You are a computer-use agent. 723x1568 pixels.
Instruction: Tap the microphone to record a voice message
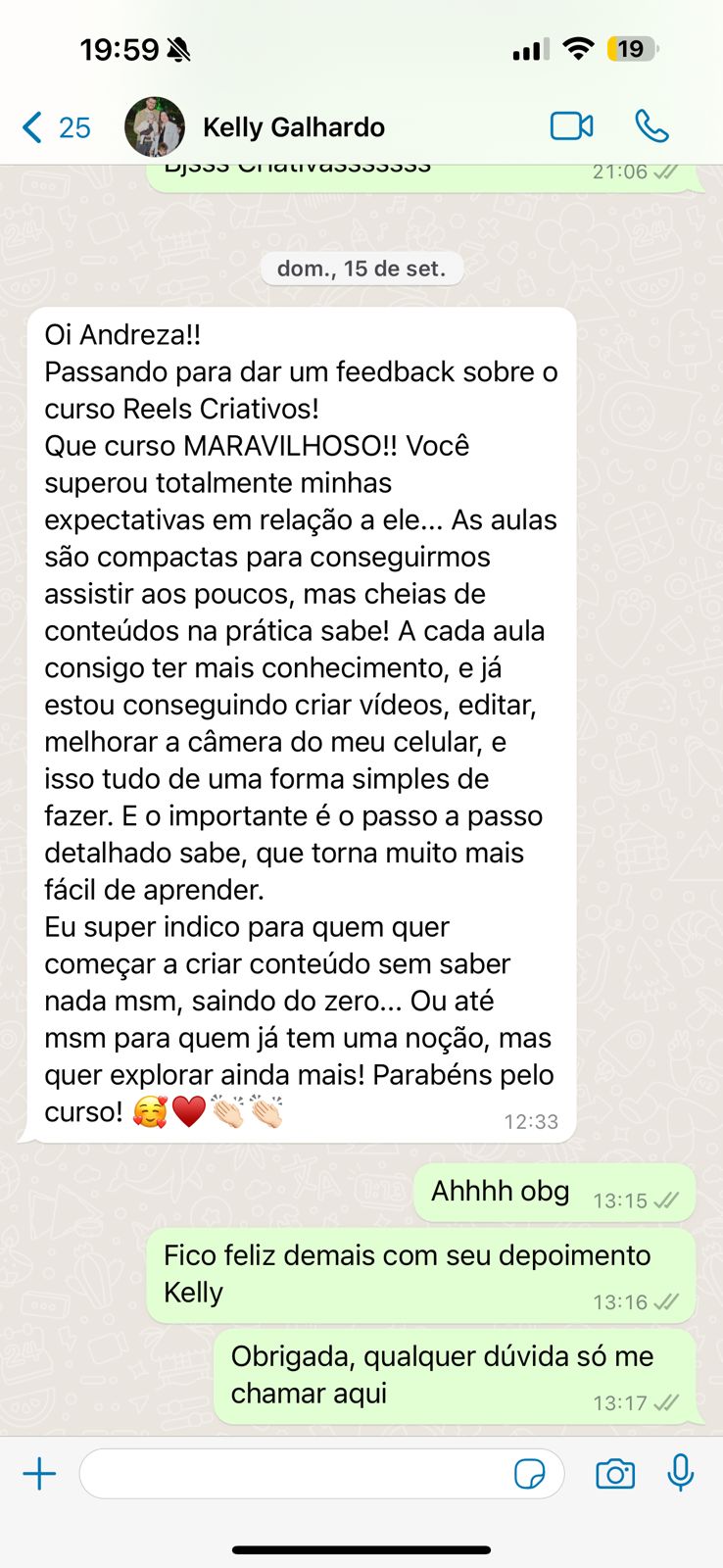[x=681, y=1473]
